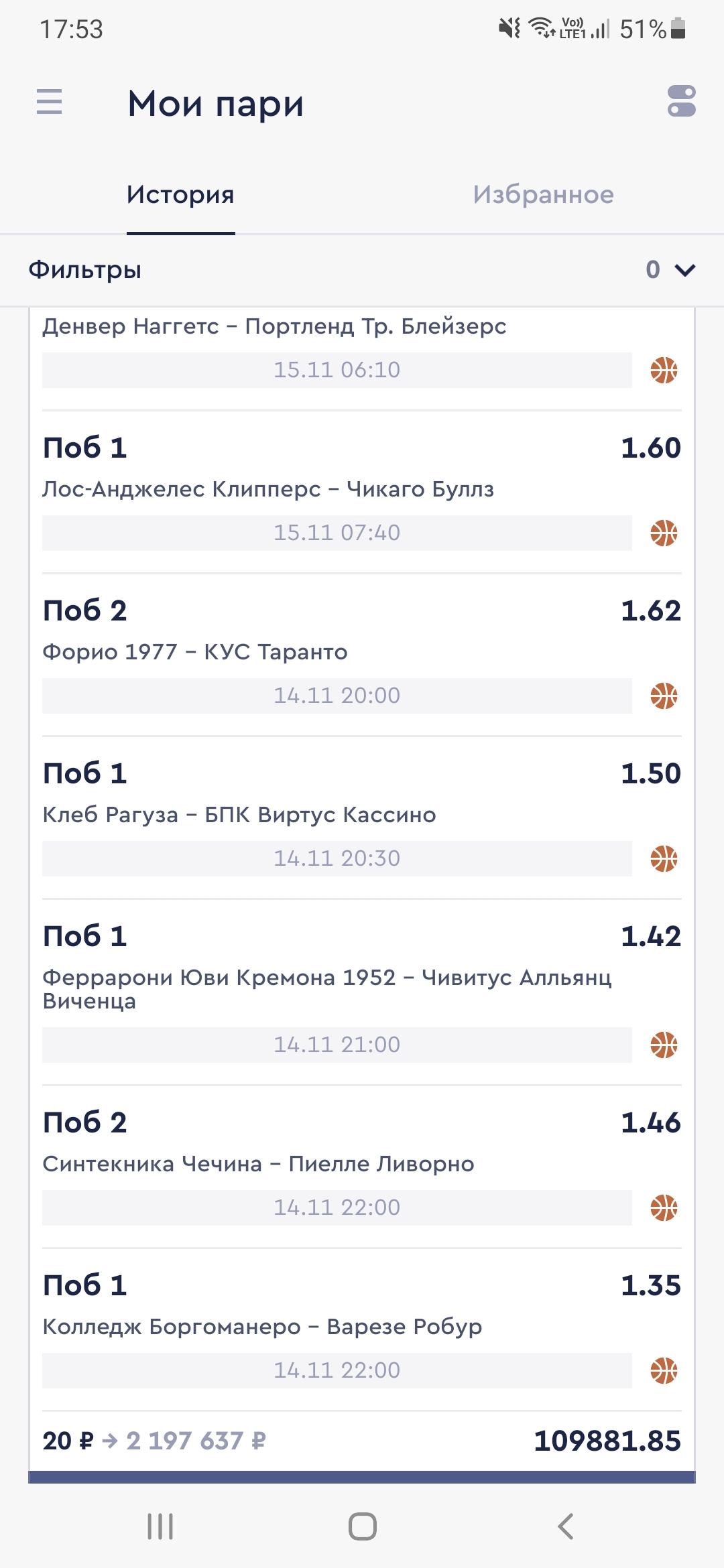Switch to the Избранное tab
This screenshot has width=724, height=1568.
pos(543,195)
